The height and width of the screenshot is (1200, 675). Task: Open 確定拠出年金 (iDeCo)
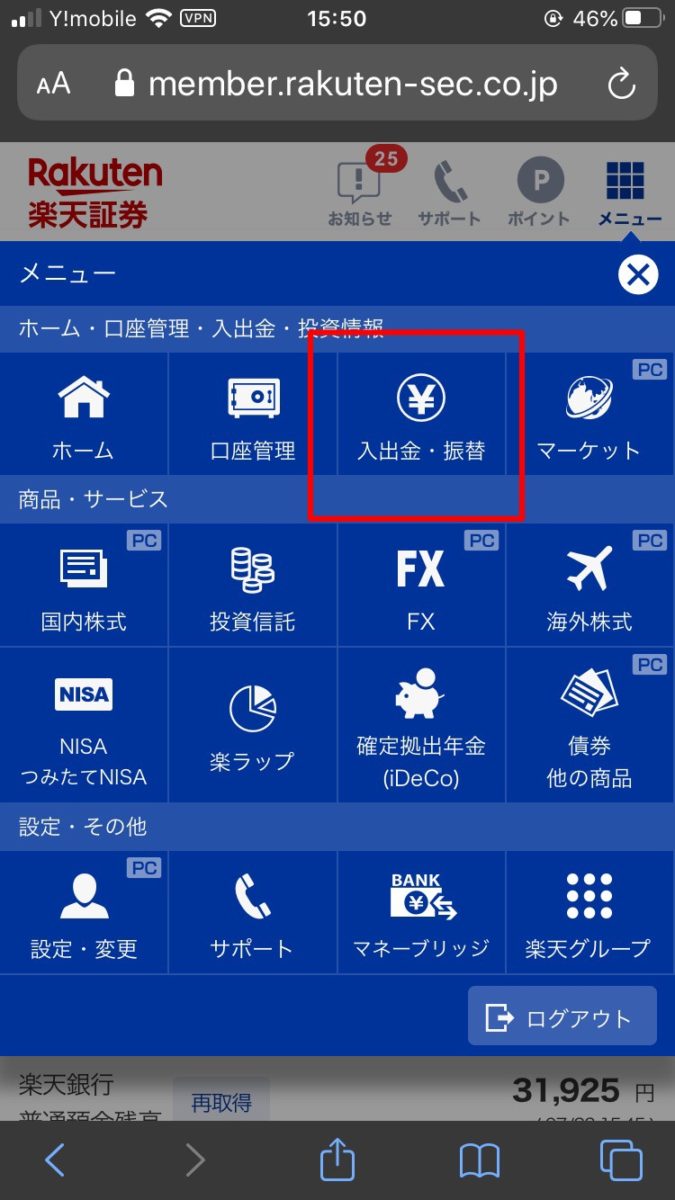click(421, 726)
